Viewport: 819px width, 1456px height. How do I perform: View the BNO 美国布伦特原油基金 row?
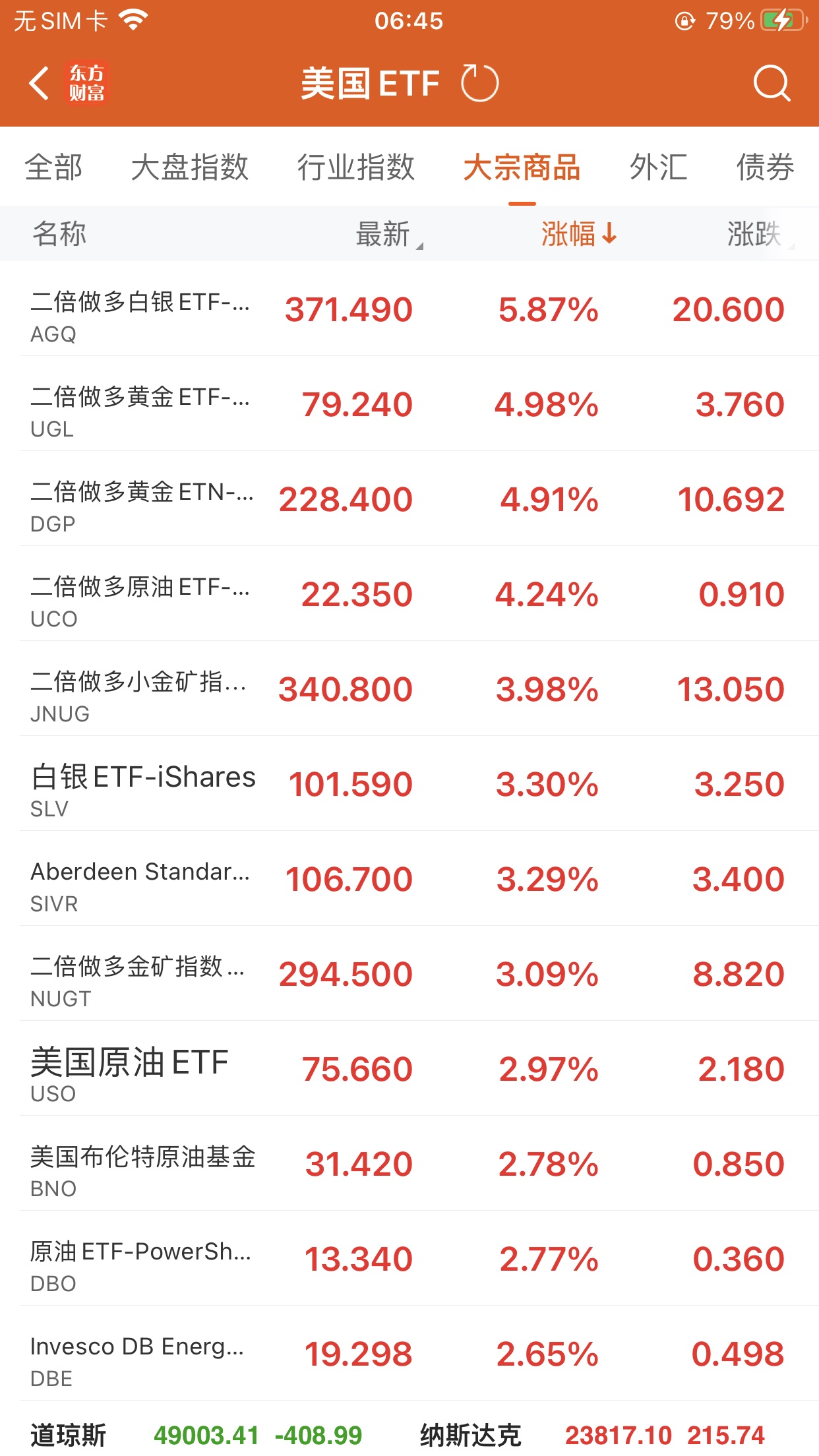(x=409, y=1165)
